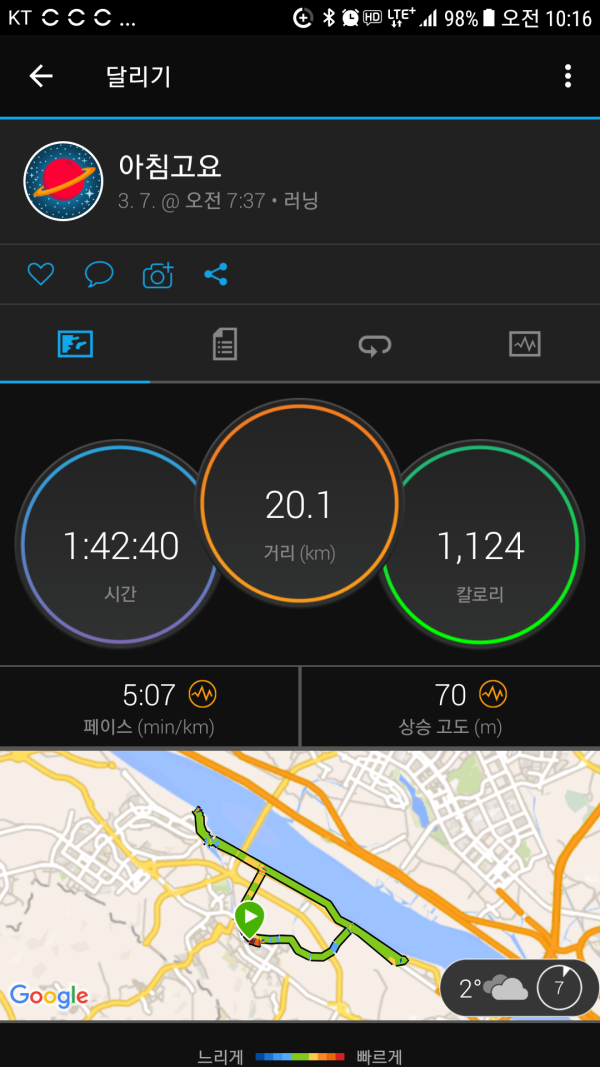
Task: Share this running activity
Action: pos(216,274)
